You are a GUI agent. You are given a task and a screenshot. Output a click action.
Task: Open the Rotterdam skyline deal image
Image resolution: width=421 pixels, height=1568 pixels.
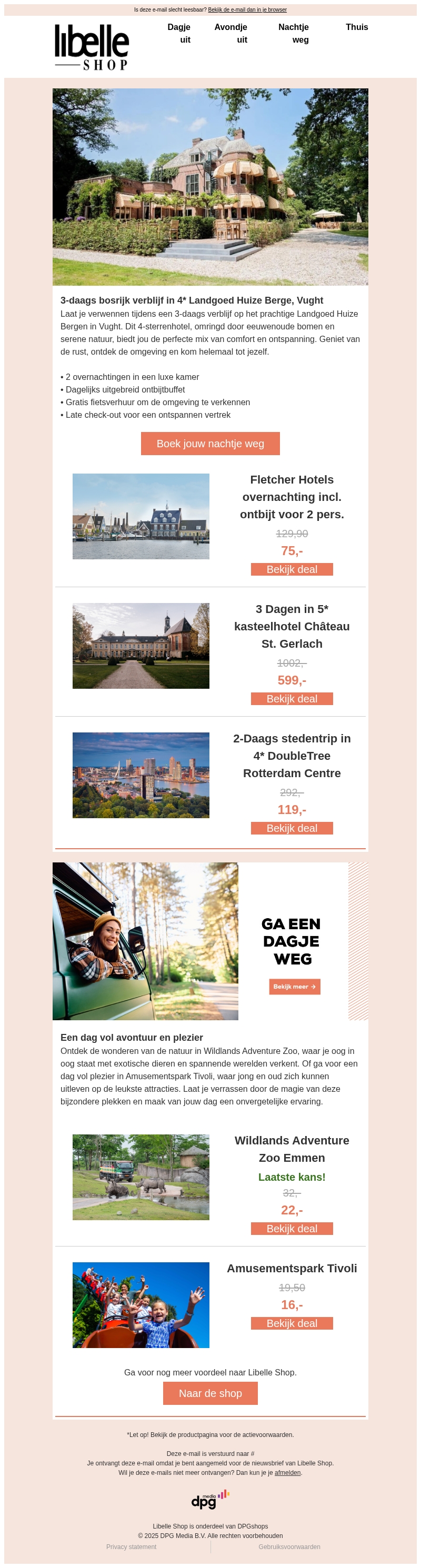point(141,775)
